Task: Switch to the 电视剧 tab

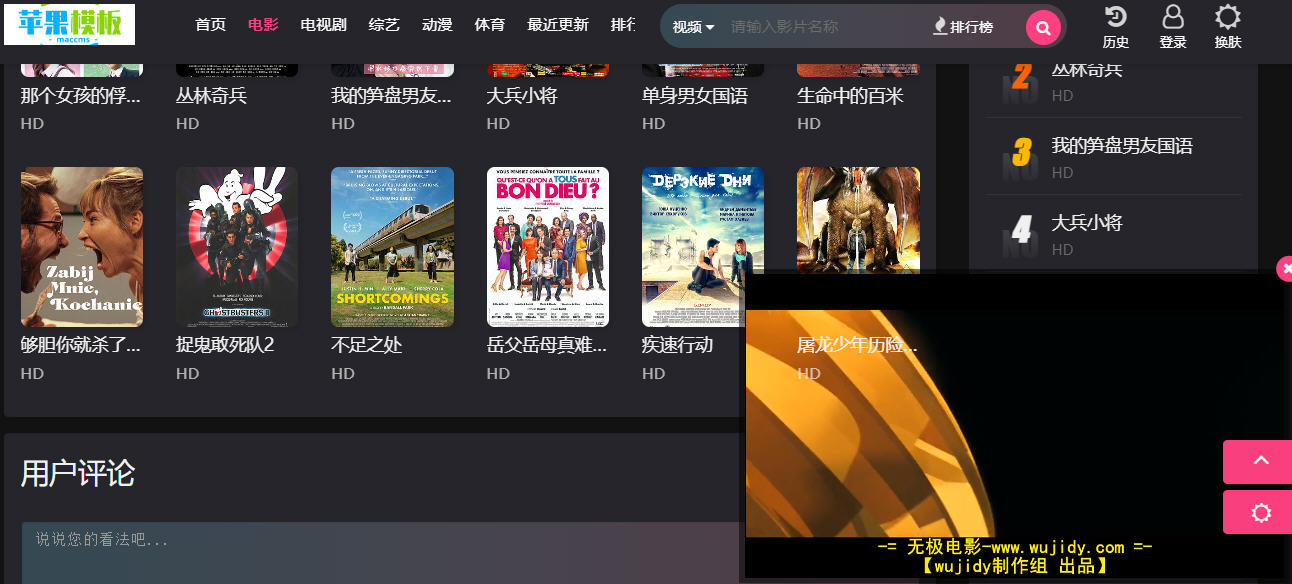Action: pyautogui.click(x=323, y=25)
